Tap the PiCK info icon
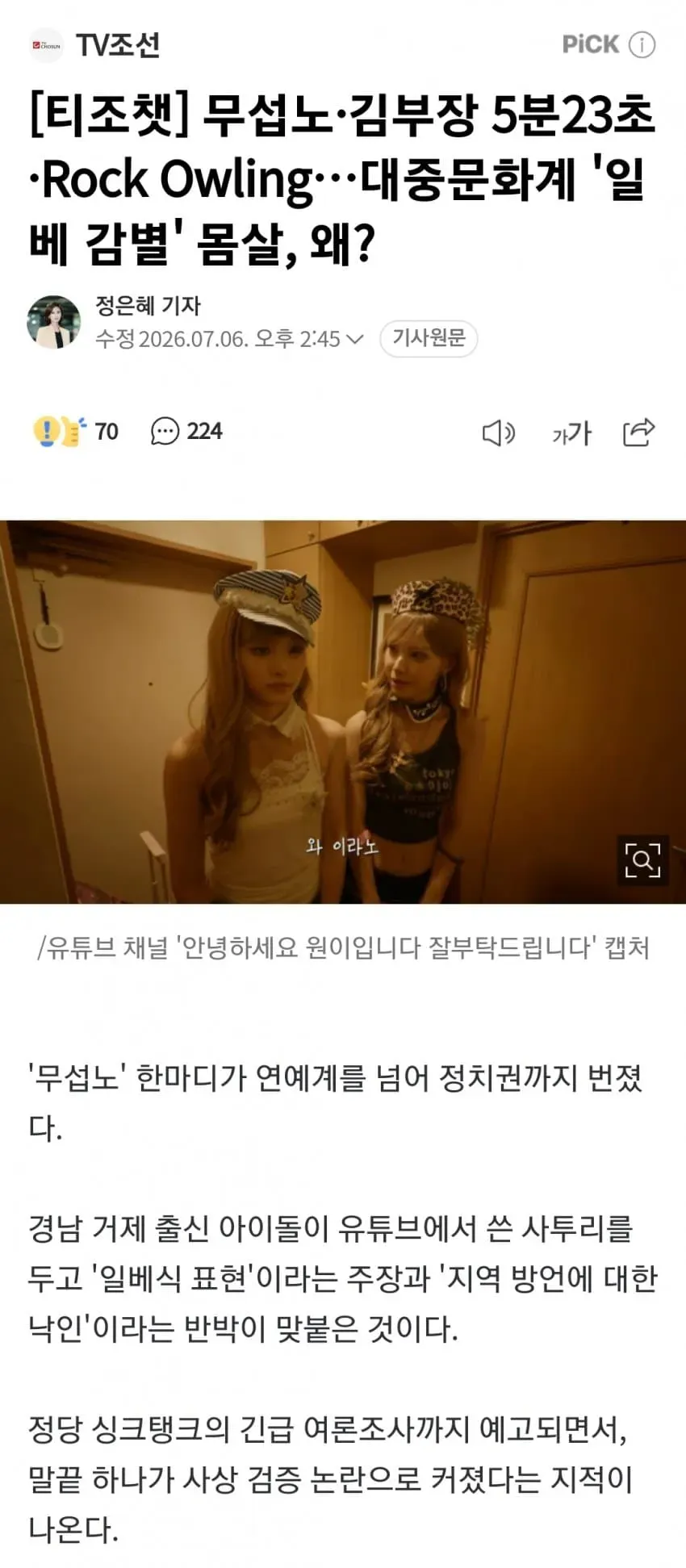 point(642,44)
